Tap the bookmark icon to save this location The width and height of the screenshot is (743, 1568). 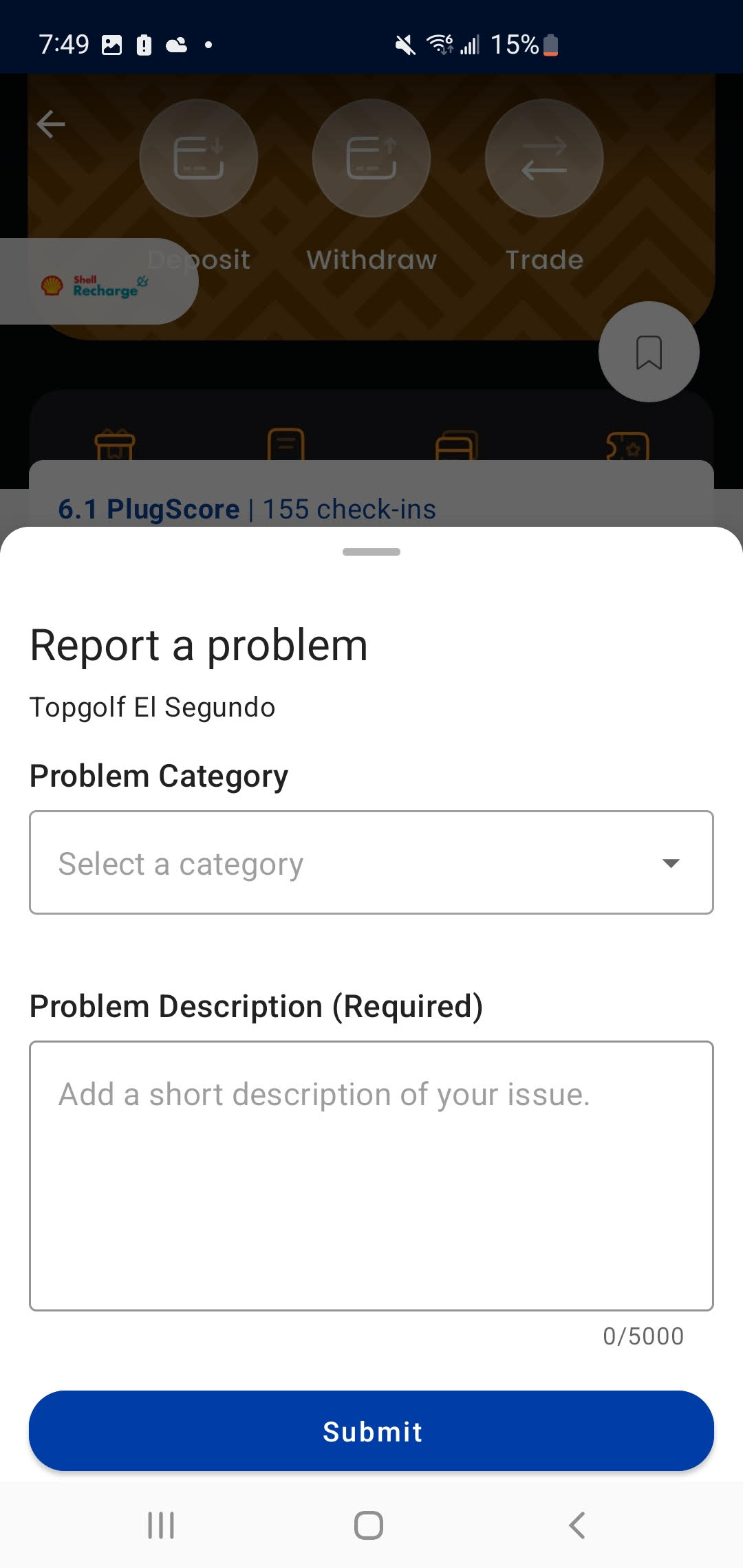pos(647,352)
